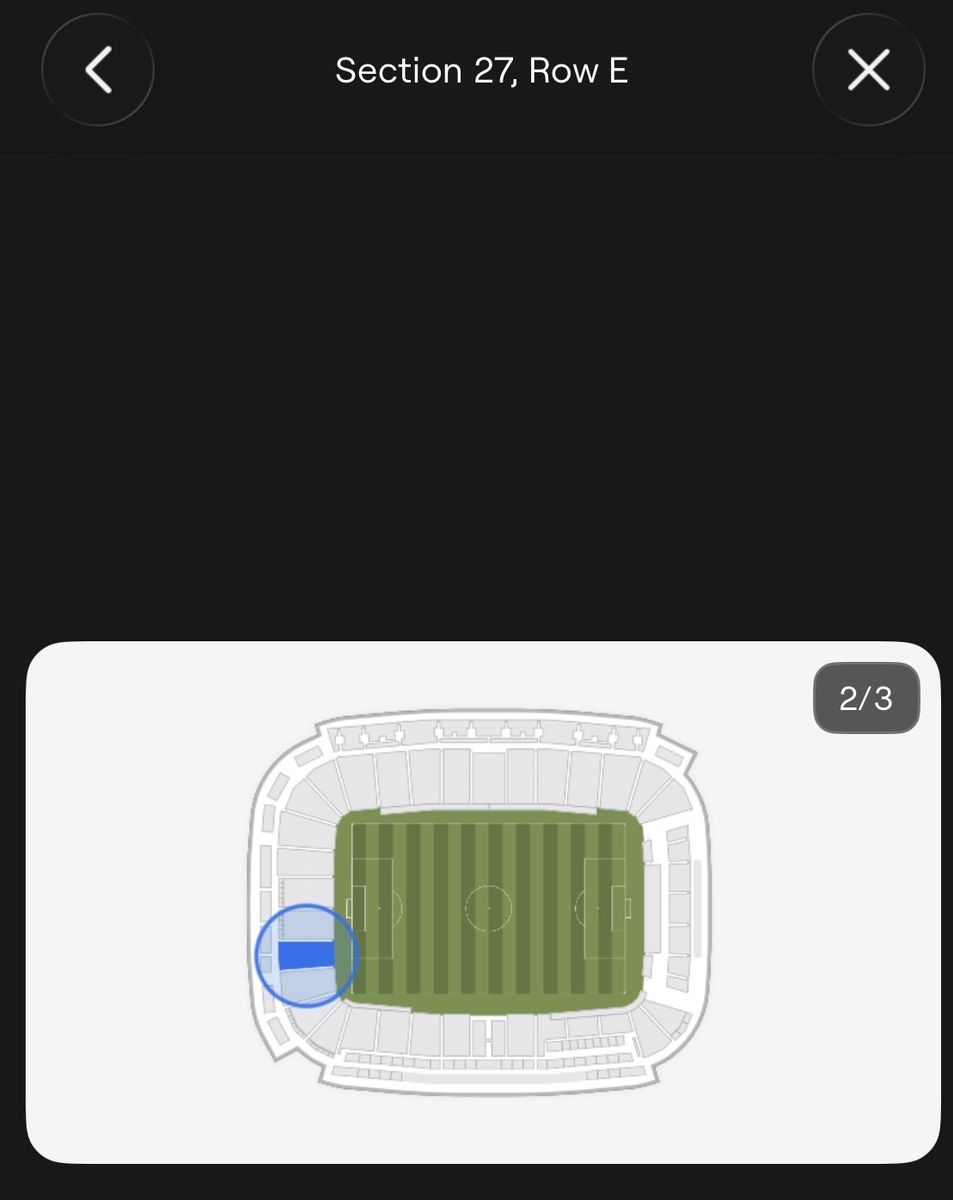Open the stadium seat map image
This screenshot has width=953, height=1200.
482,902
